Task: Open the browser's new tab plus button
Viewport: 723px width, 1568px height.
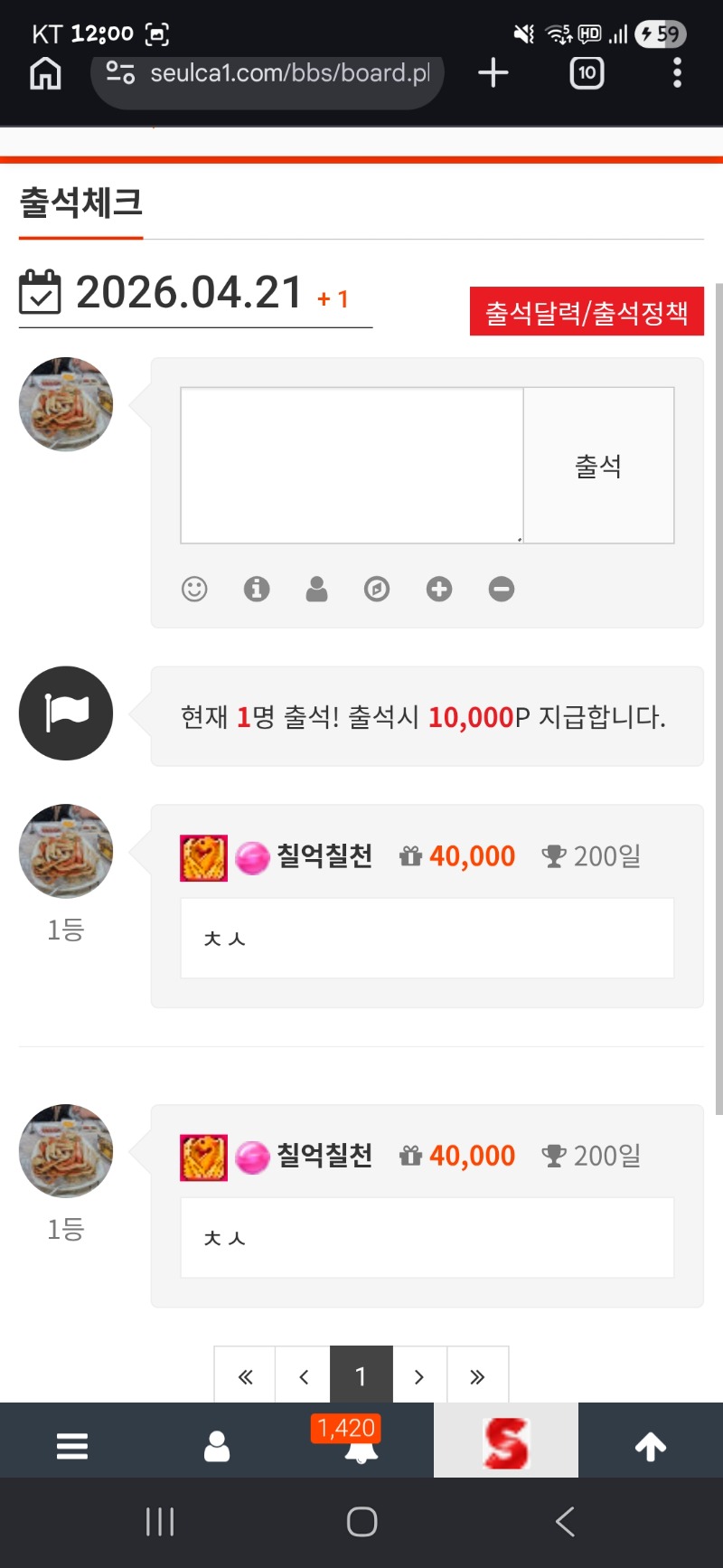Action: coord(493,73)
